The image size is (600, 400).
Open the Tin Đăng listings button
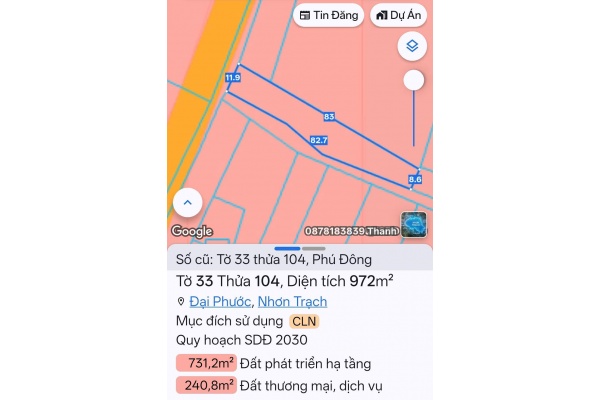point(329,15)
